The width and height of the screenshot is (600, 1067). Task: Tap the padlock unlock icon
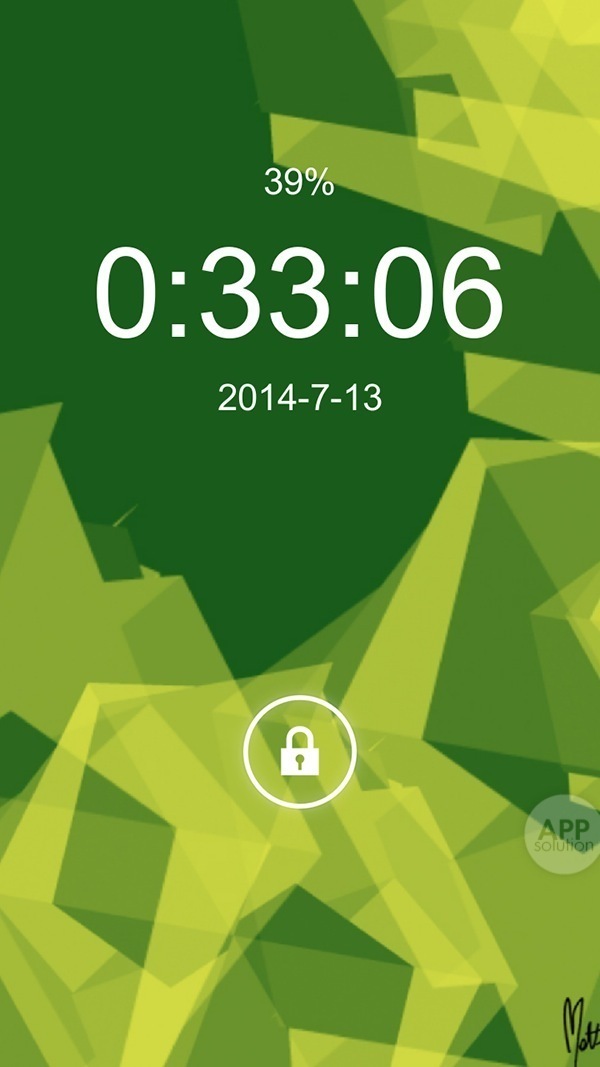(299, 750)
